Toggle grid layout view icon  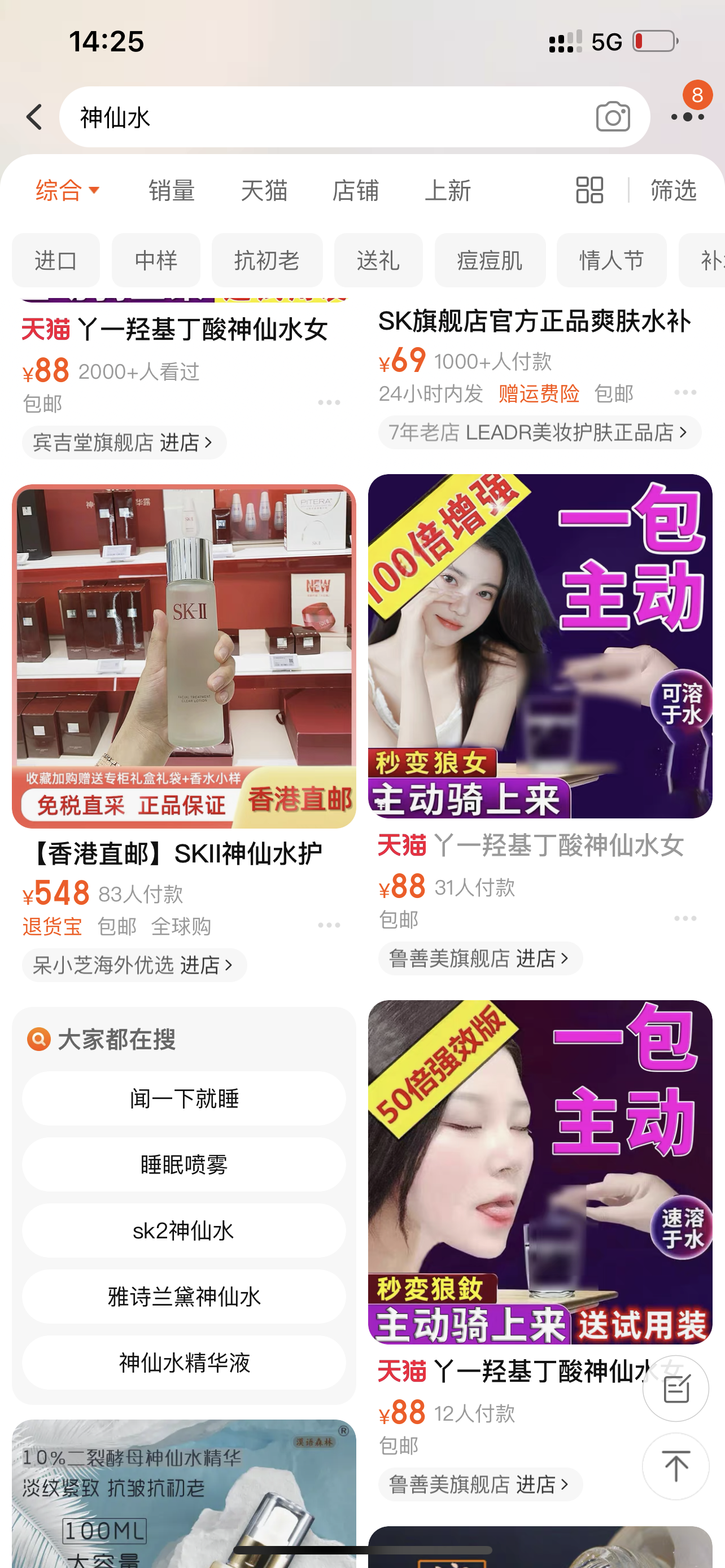pos(589,191)
